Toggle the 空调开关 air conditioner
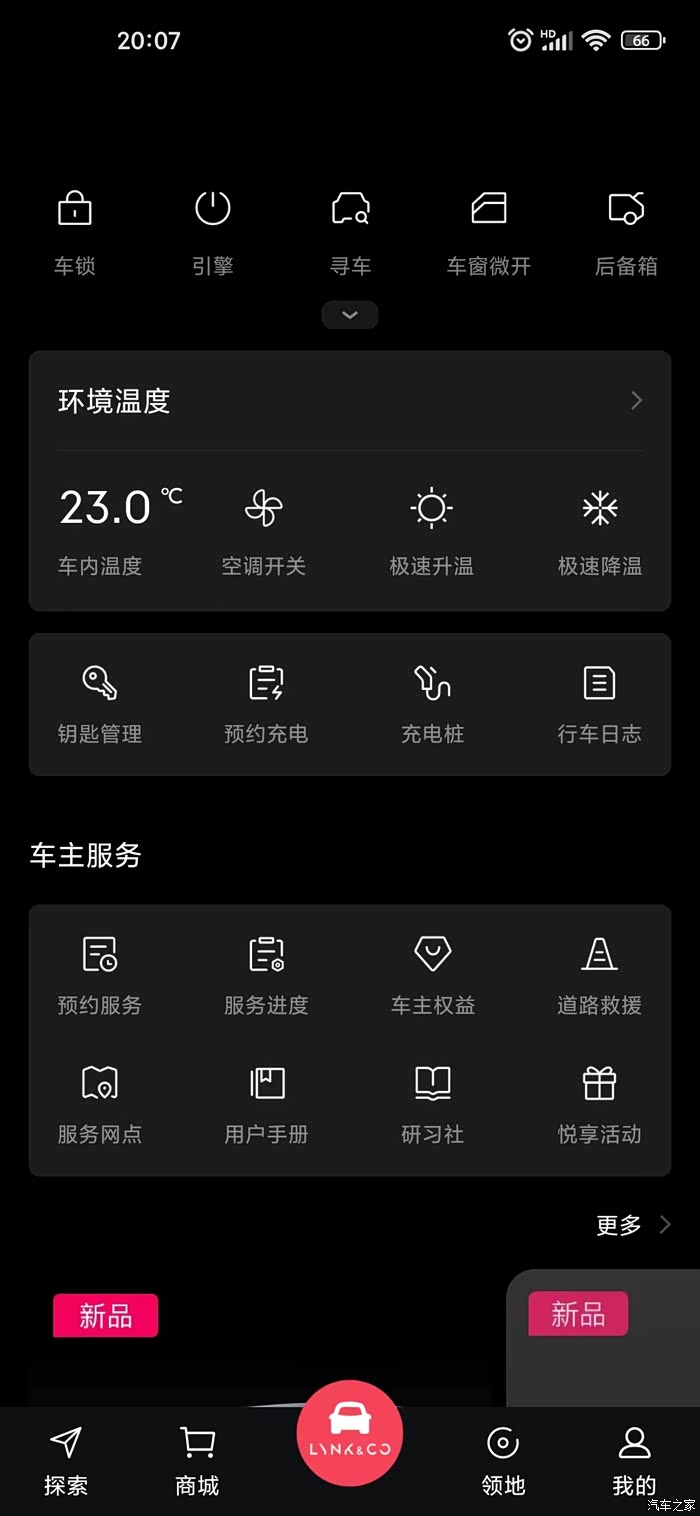Viewport: 700px width, 1516px height. click(x=264, y=530)
